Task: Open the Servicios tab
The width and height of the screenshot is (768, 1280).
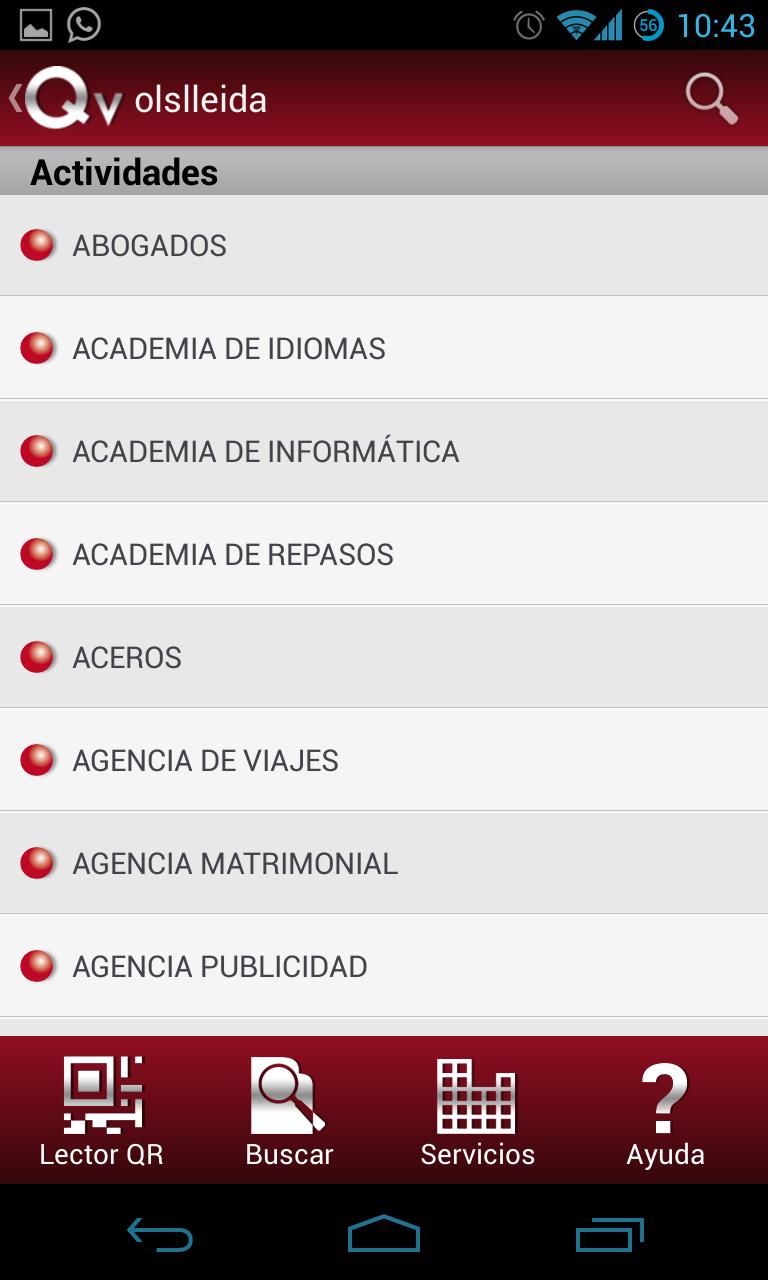Action: (477, 1111)
